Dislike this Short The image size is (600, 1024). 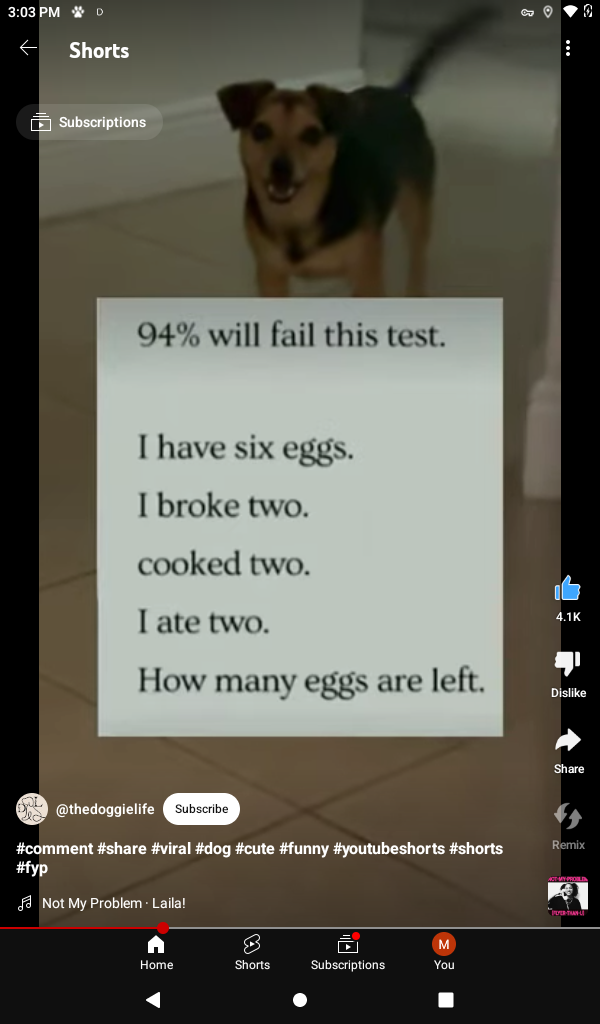(x=567, y=665)
